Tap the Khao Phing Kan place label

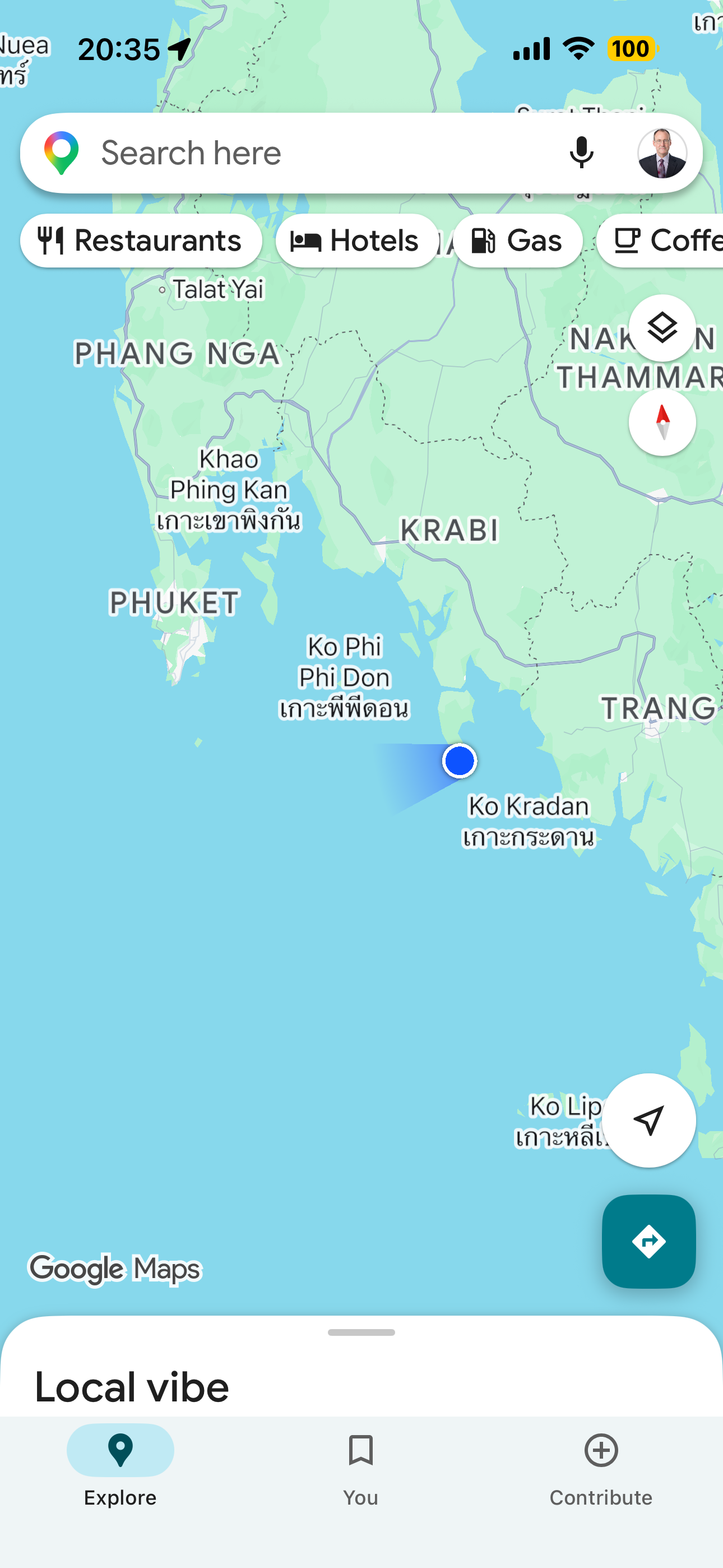tap(229, 490)
